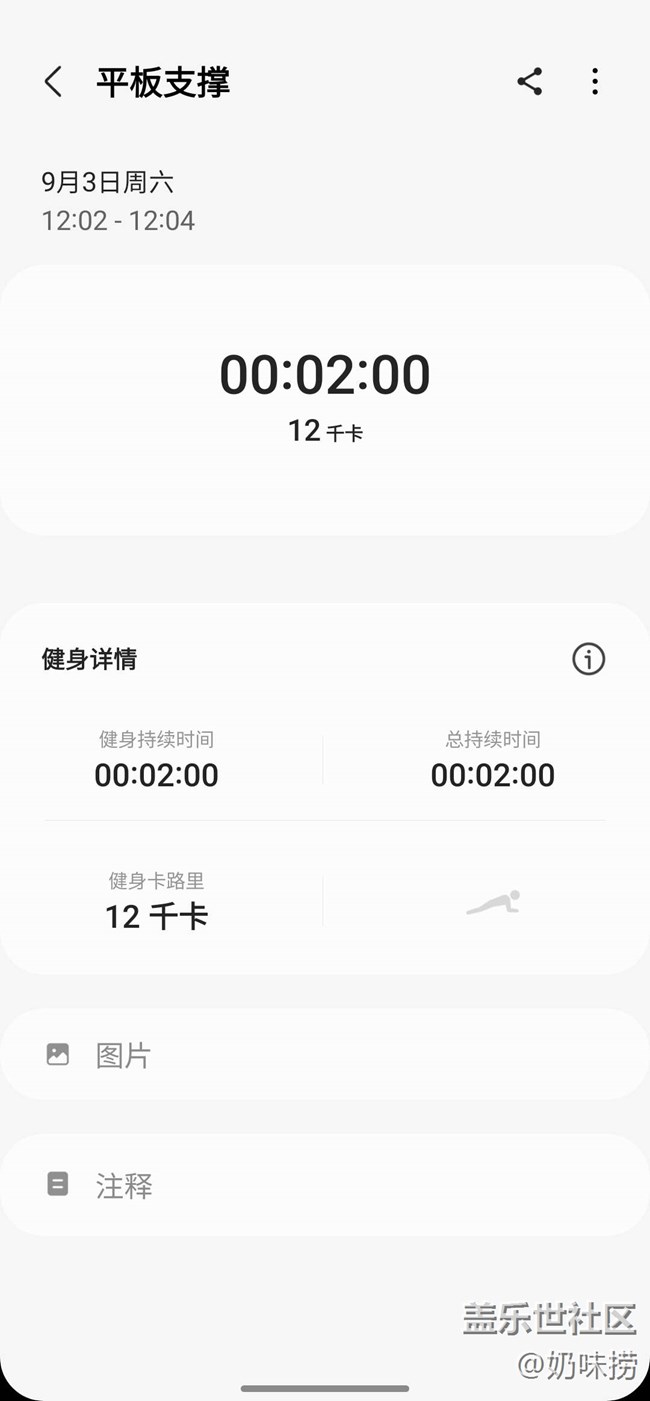The height and width of the screenshot is (1401, 650).
Task: Share this plank workout record
Action: click(529, 82)
